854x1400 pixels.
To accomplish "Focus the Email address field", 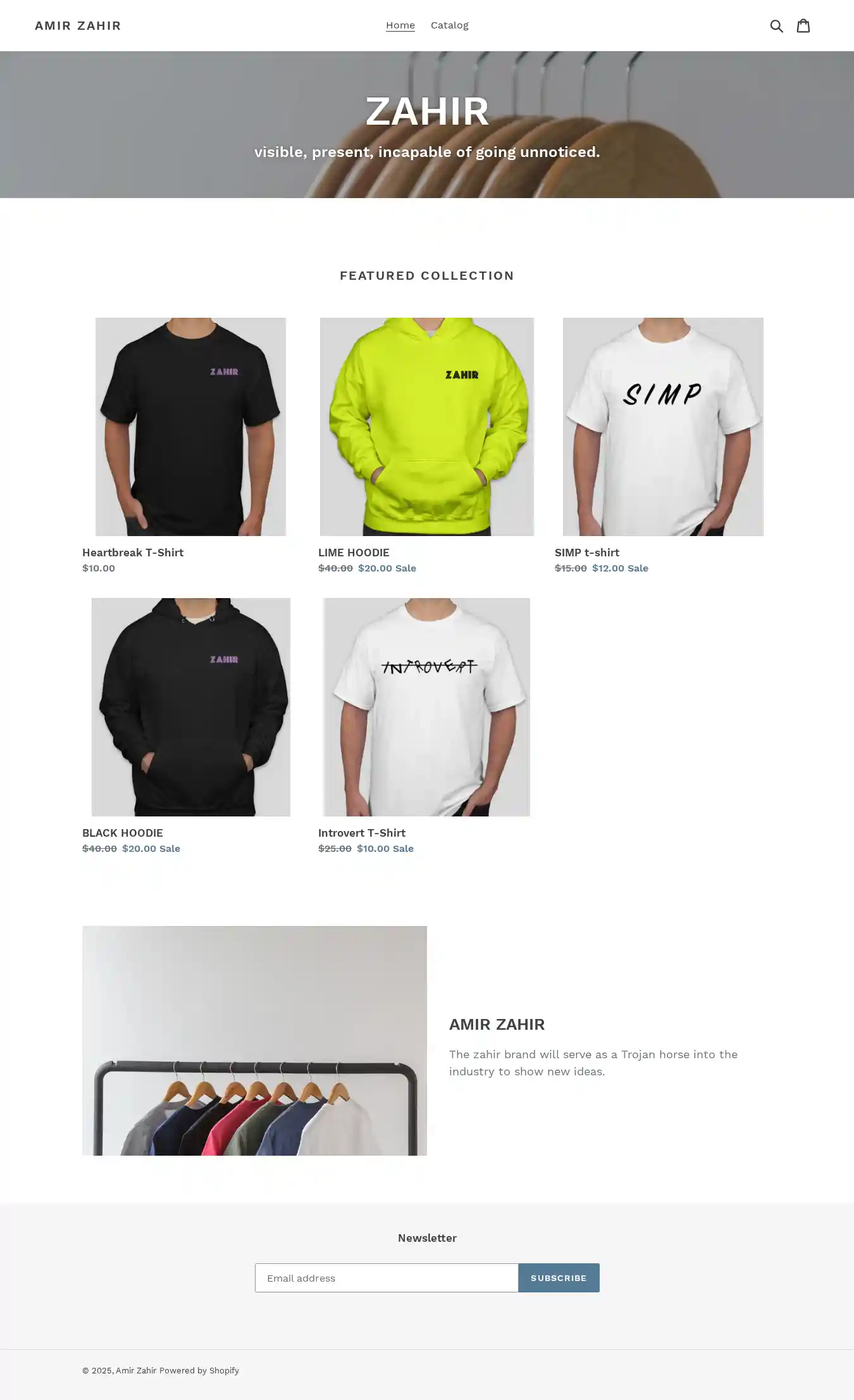I will click(x=386, y=1278).
